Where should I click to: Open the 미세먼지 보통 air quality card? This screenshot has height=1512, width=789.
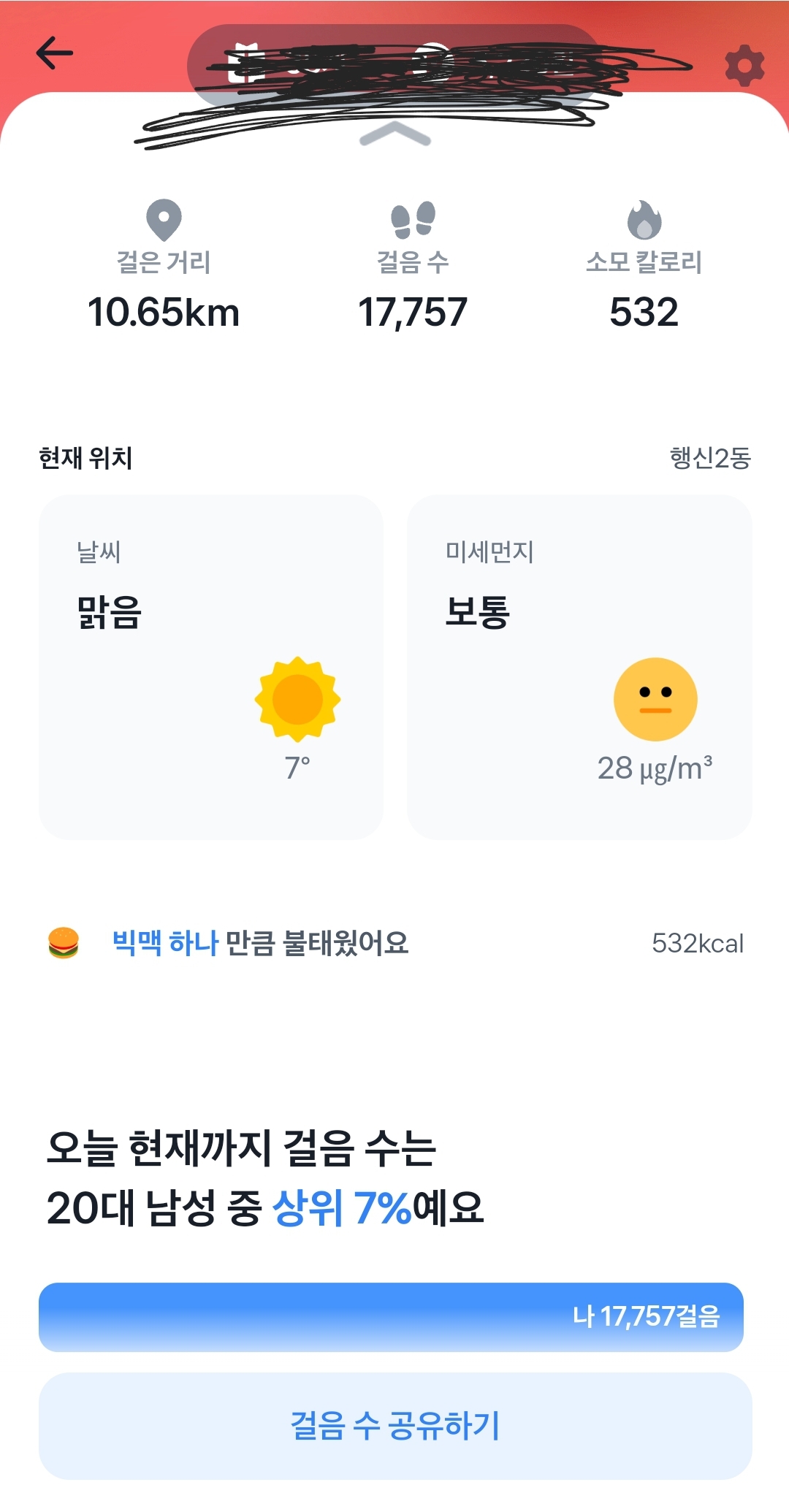pos(579,667)
